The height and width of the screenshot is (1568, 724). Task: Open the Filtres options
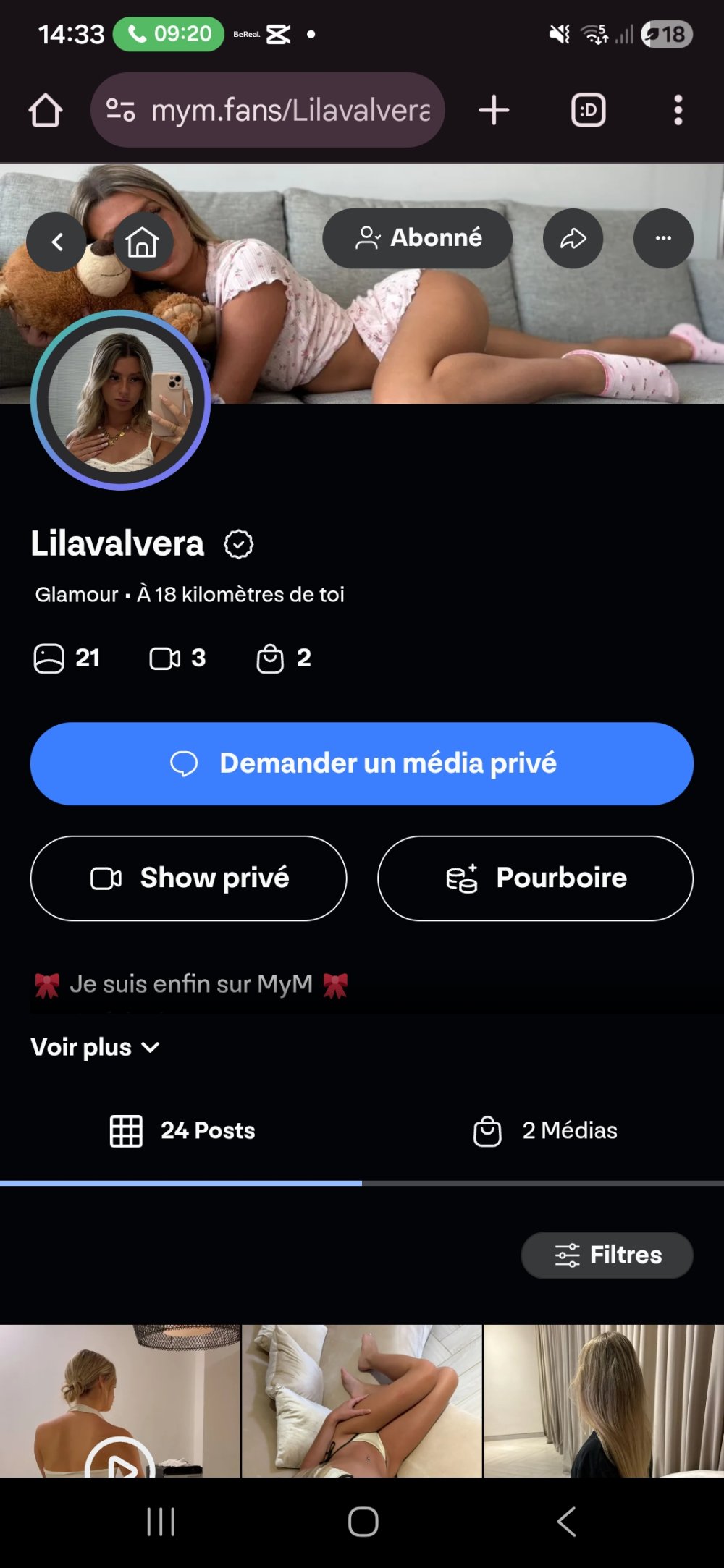pyautogui.click(x=607, y=1255)
